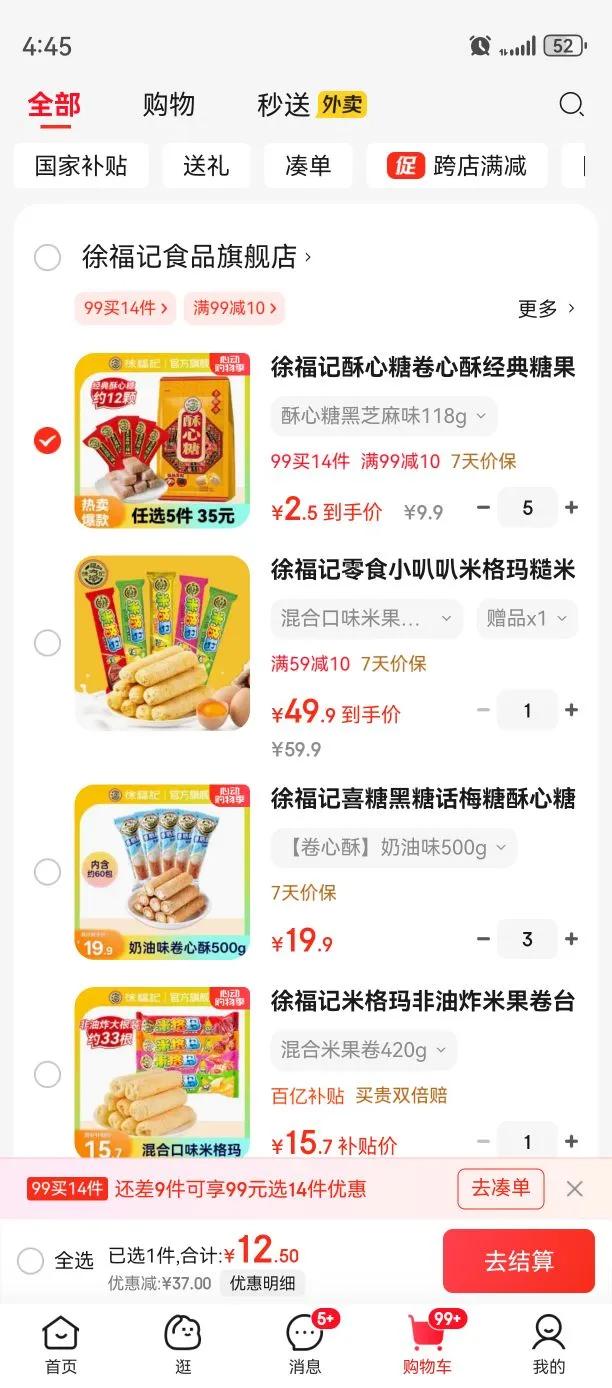
Task: Open the 赠品x1 gift dropdown
Action: [526, 619]
